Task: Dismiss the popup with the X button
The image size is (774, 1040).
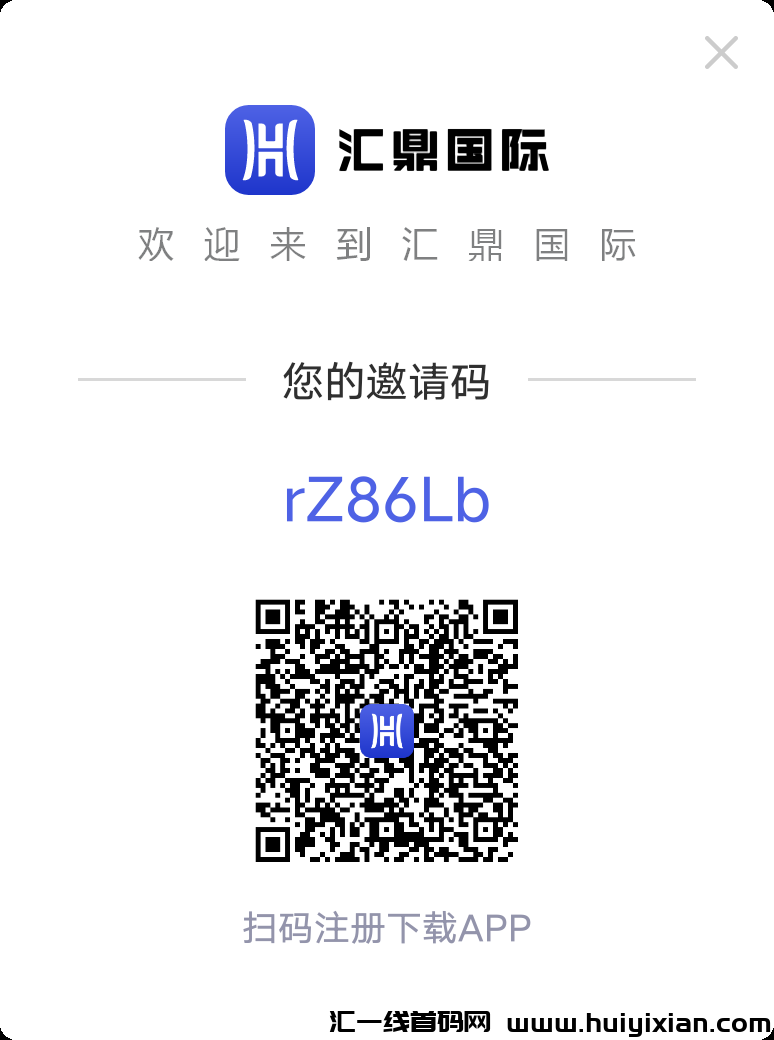Action: click(x=722, y=53)
